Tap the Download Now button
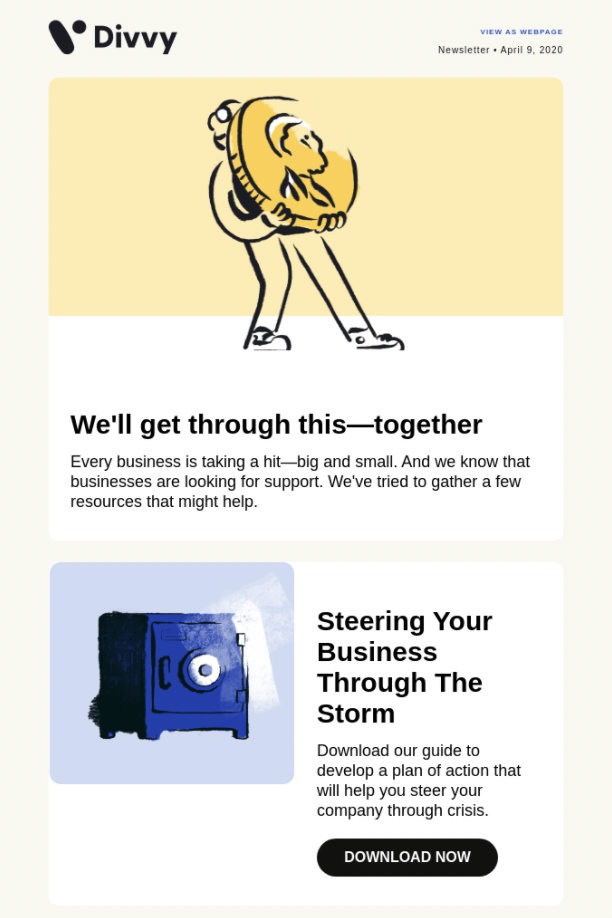This screenshot has height=918, width=612. tap(407, 857)
